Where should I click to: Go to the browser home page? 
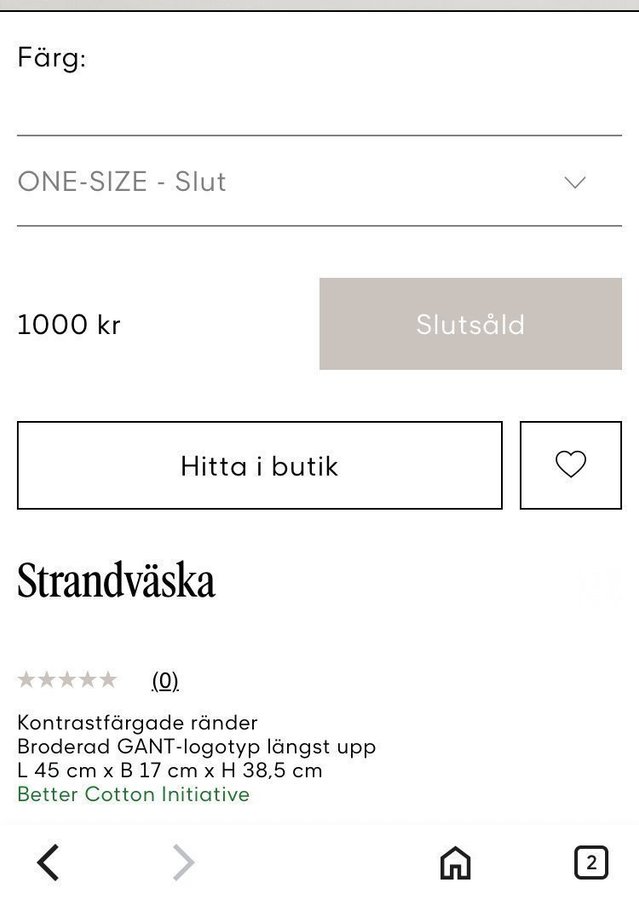point(455,862)
